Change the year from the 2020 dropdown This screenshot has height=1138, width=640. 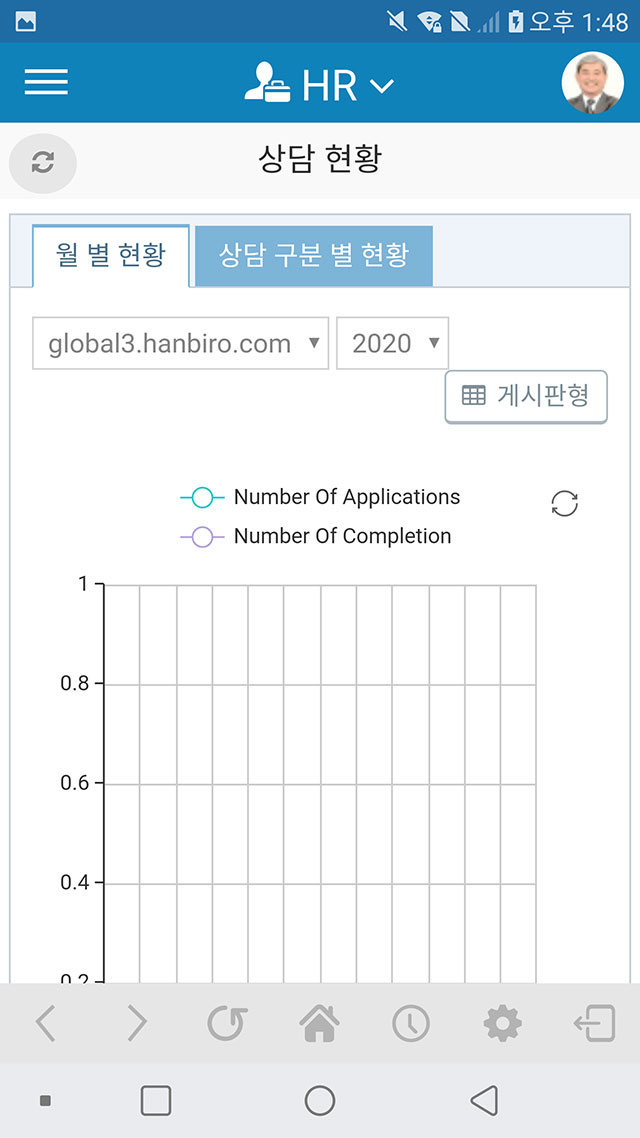coord(393,343)
